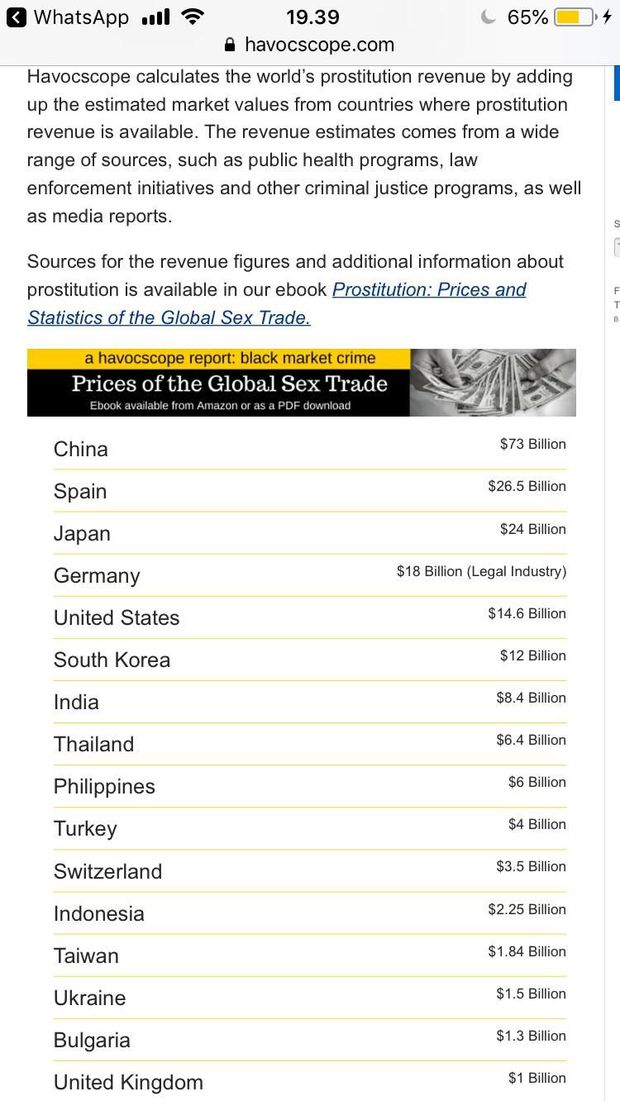
Task: Return to WhatsApp via back arrow
Action: [x=17, y=17]
